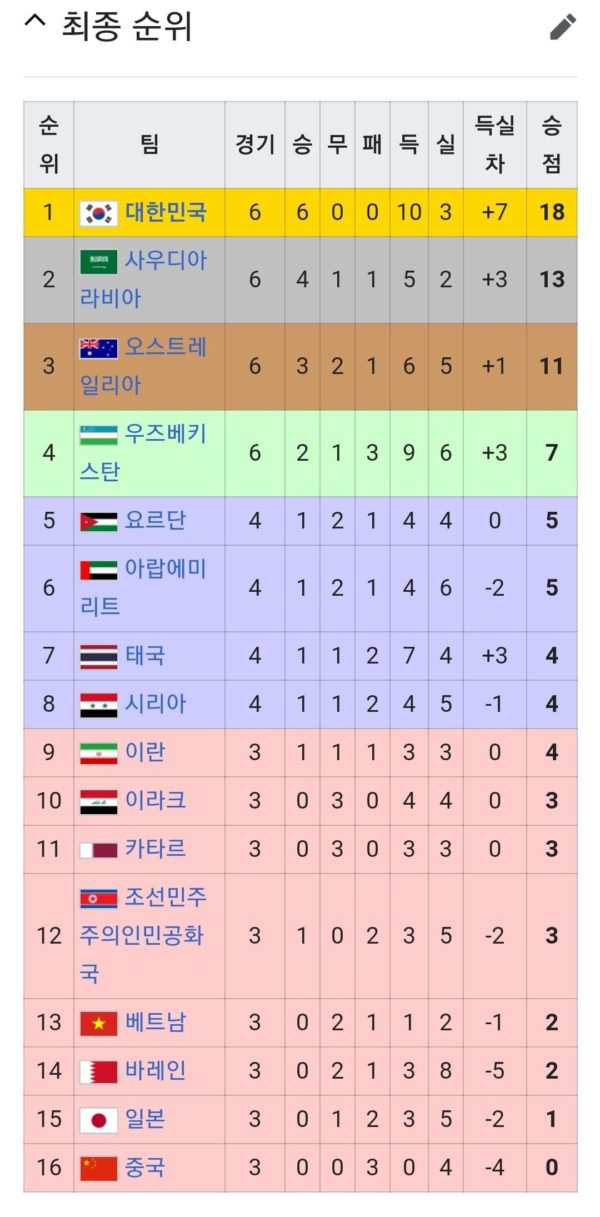This screenshot has height=1217, width=600.
Task: Open the 중국 team link
Action: tap(146, 1167)
